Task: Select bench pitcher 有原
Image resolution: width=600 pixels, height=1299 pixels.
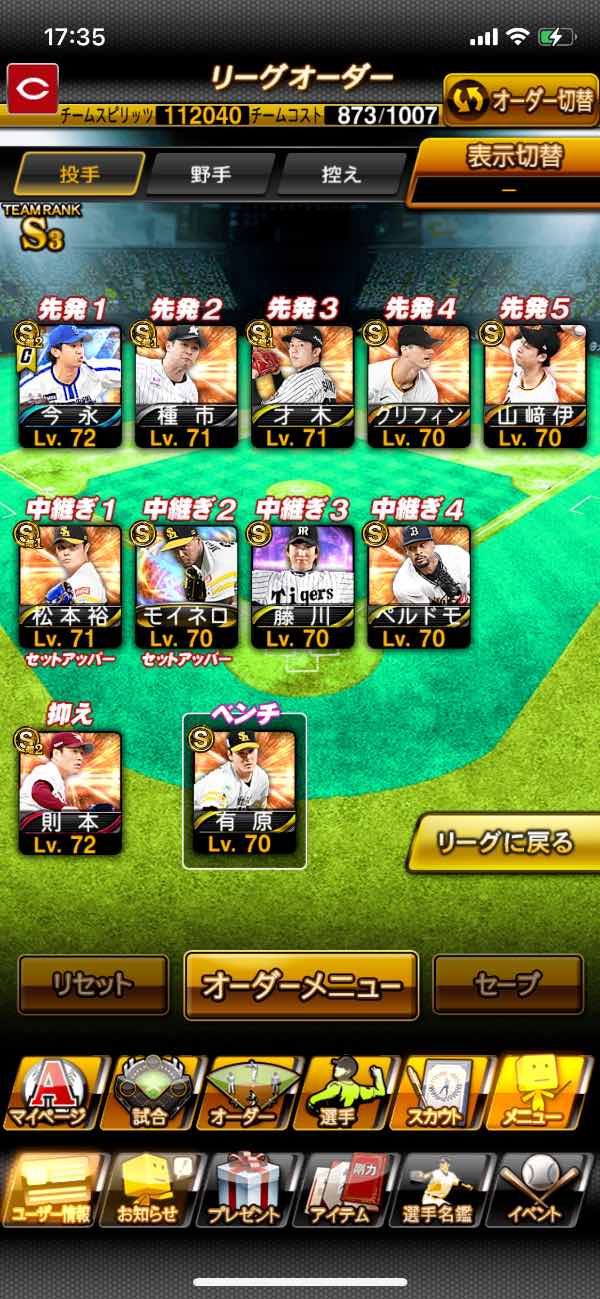Action: click(245, 792)
